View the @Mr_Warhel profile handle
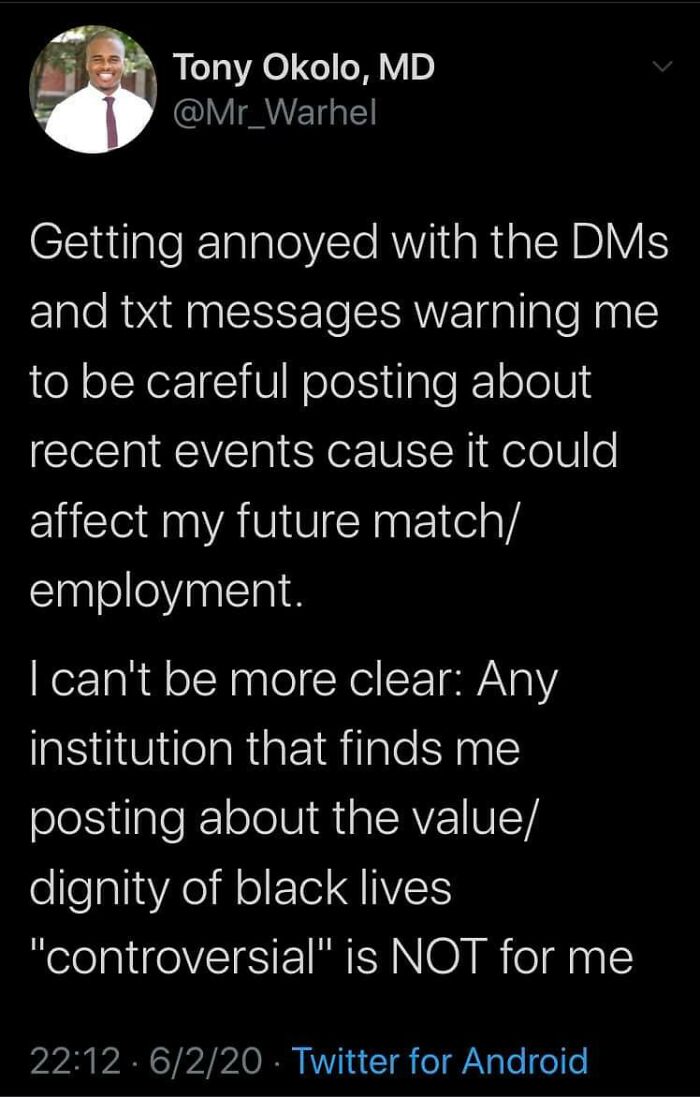The image size is (700, 1097). coord(277,116)
